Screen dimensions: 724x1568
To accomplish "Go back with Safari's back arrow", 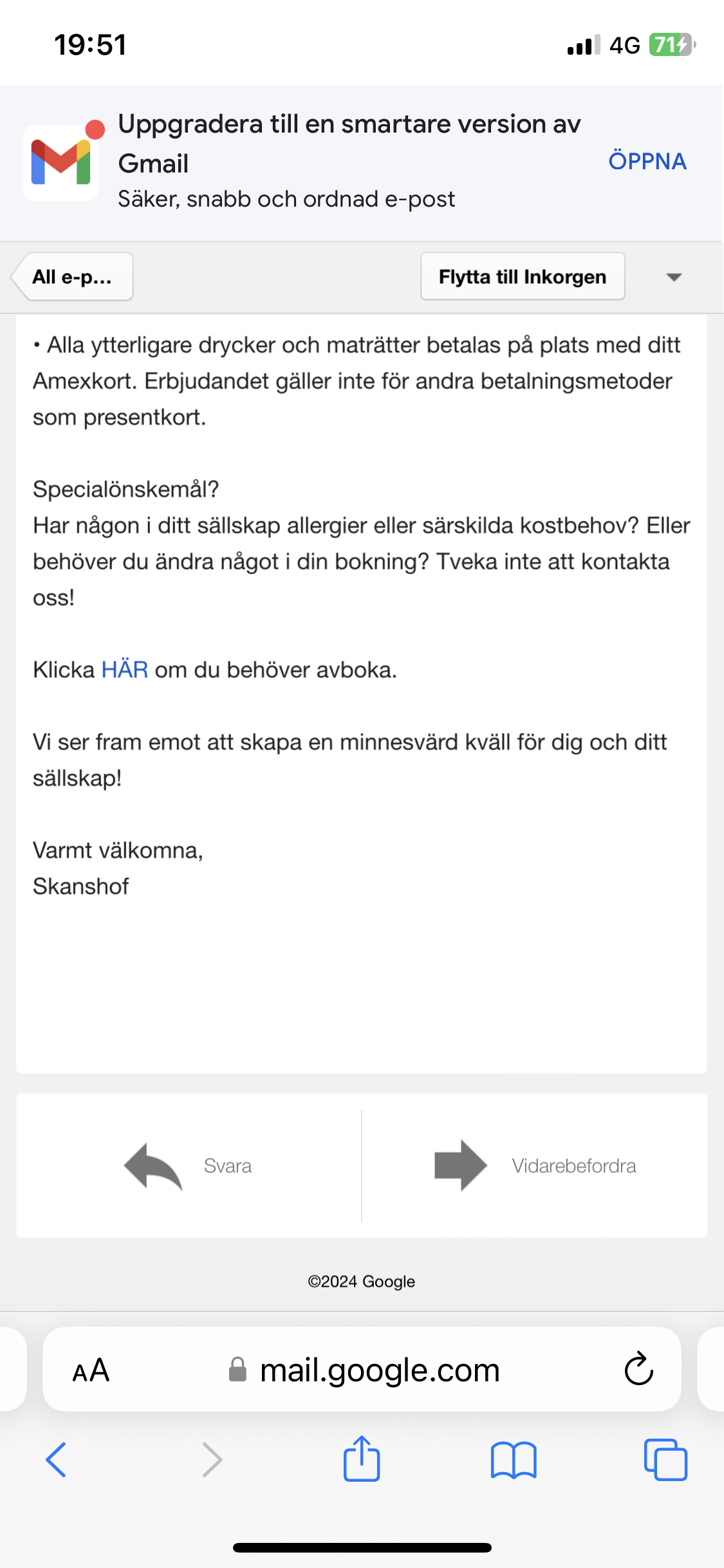I will click(x=56, y=1459).
